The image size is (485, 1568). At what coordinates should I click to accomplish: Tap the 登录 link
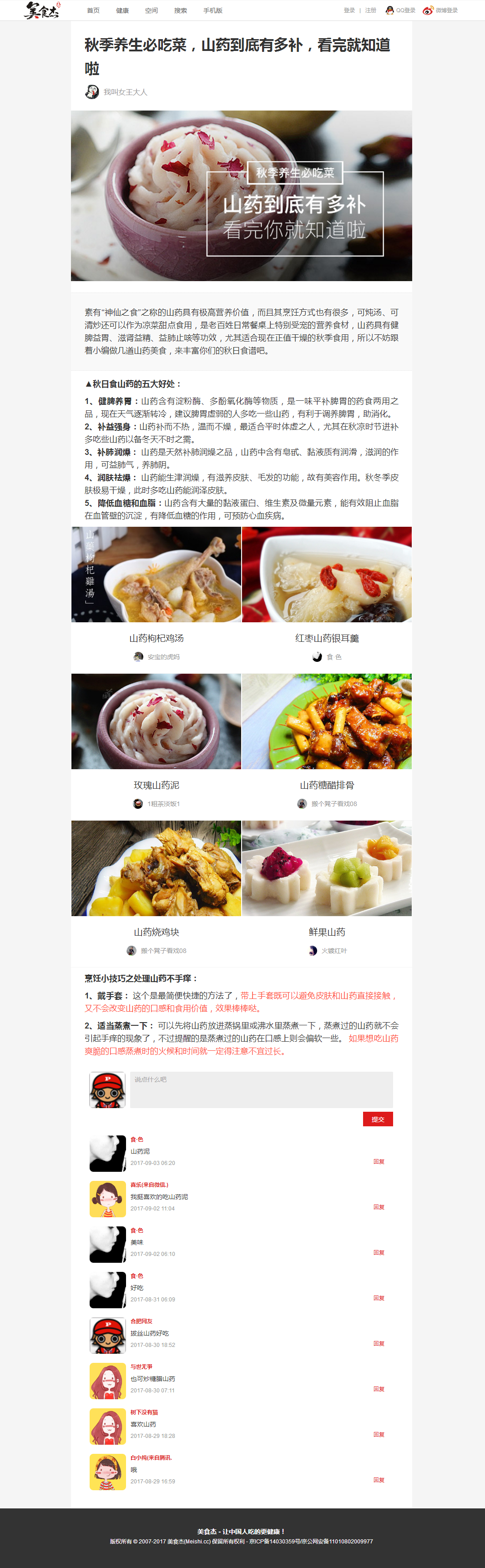[x=349, y=10]
